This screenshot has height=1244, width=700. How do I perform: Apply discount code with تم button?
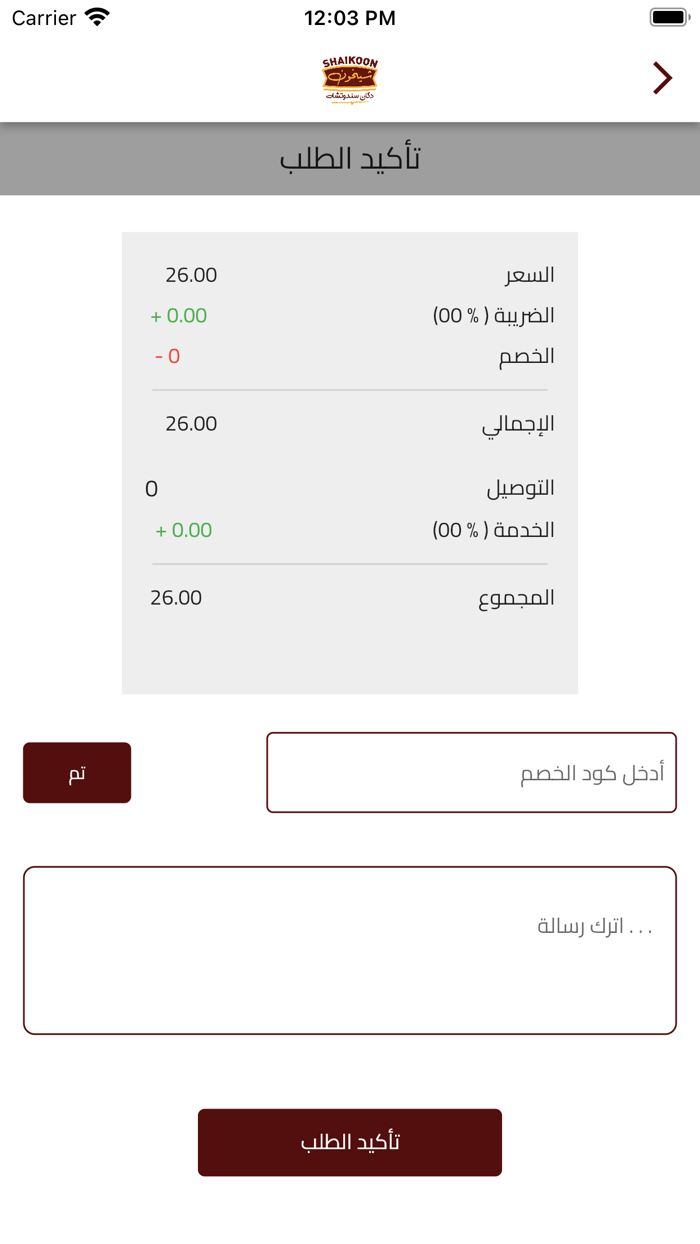[x=77, y=772]
